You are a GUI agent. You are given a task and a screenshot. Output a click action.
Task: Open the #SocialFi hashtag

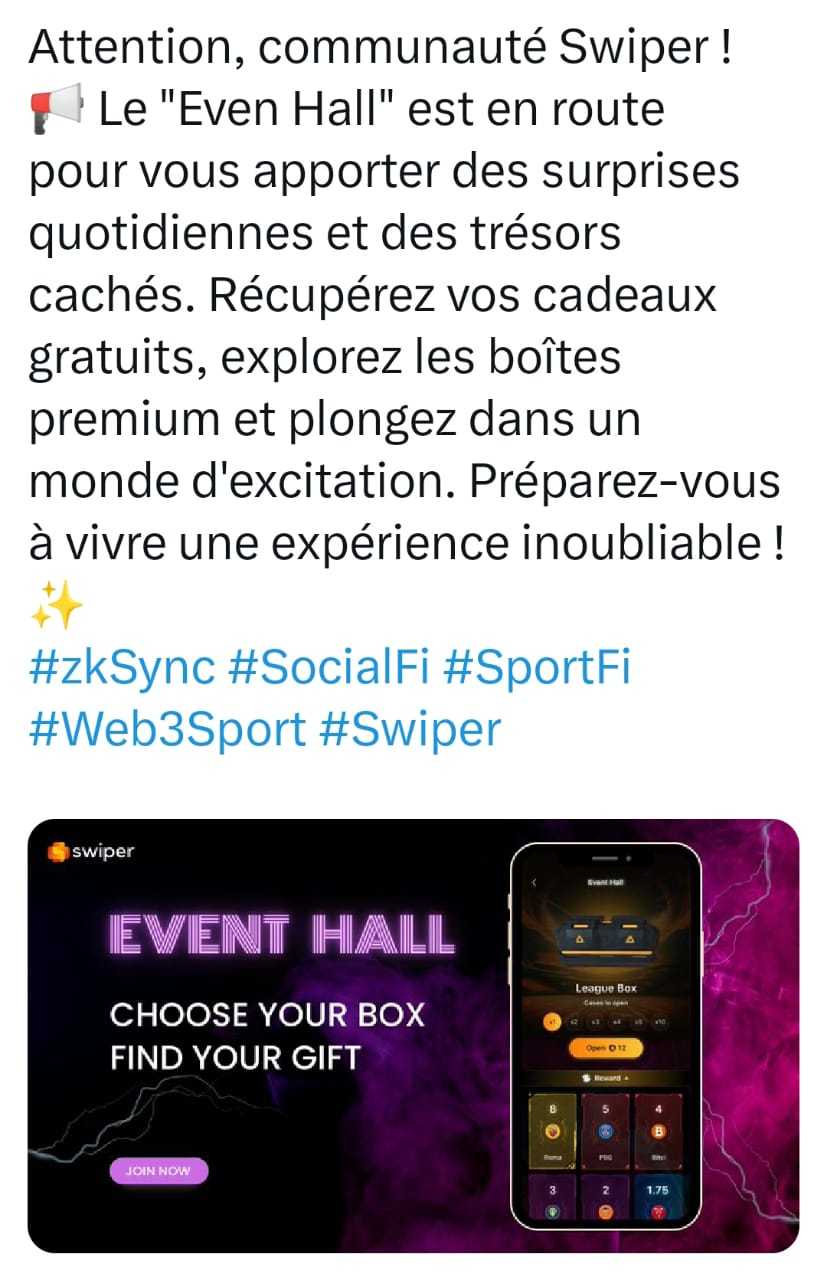pyautogui.click(x=328, y=668)
